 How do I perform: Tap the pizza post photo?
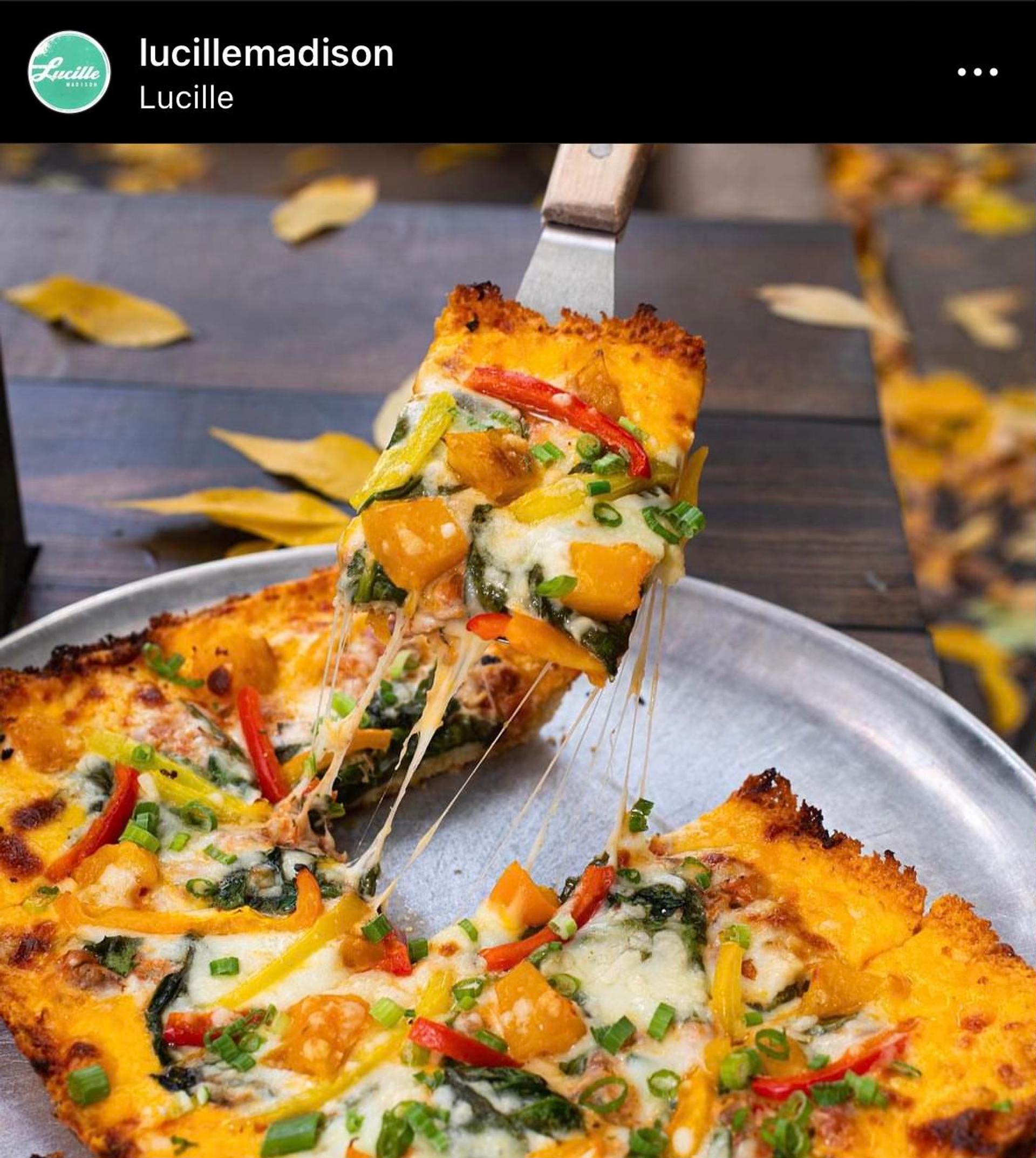(x=518, y=649)
